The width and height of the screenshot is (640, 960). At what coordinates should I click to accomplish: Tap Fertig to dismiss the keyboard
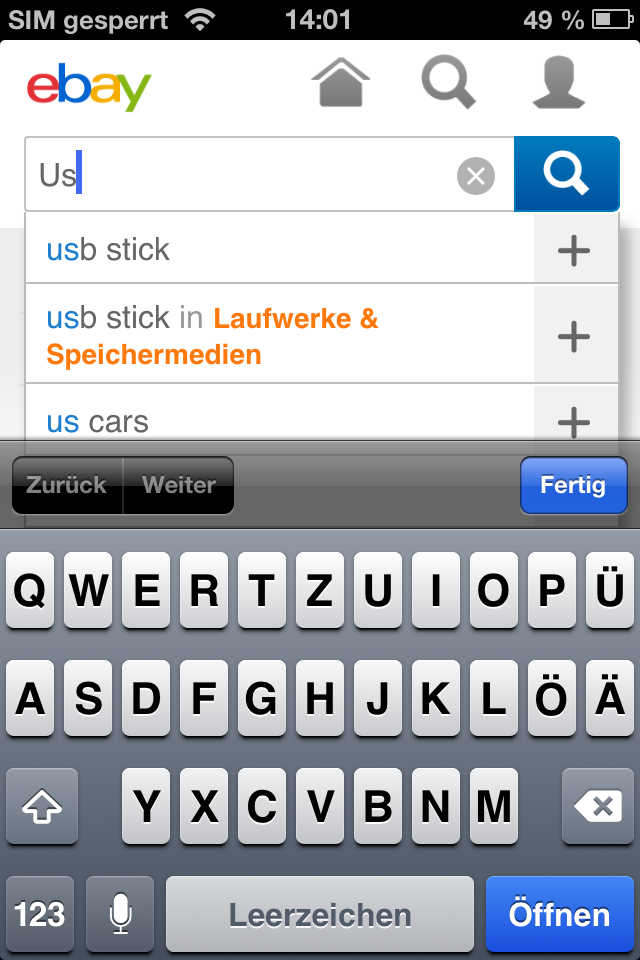point(573,486)
